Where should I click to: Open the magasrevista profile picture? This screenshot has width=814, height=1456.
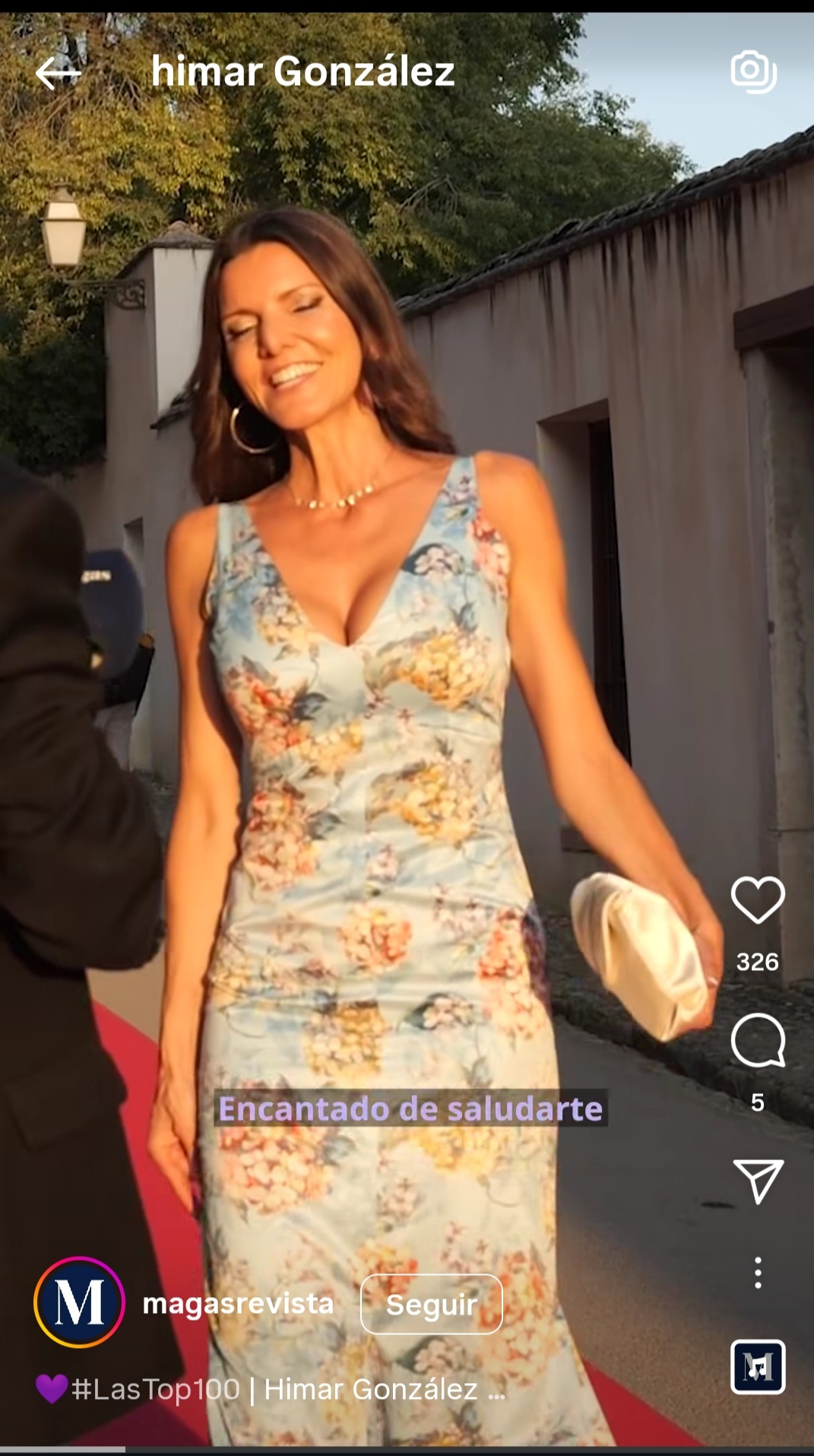click(x=79, y=1302)
